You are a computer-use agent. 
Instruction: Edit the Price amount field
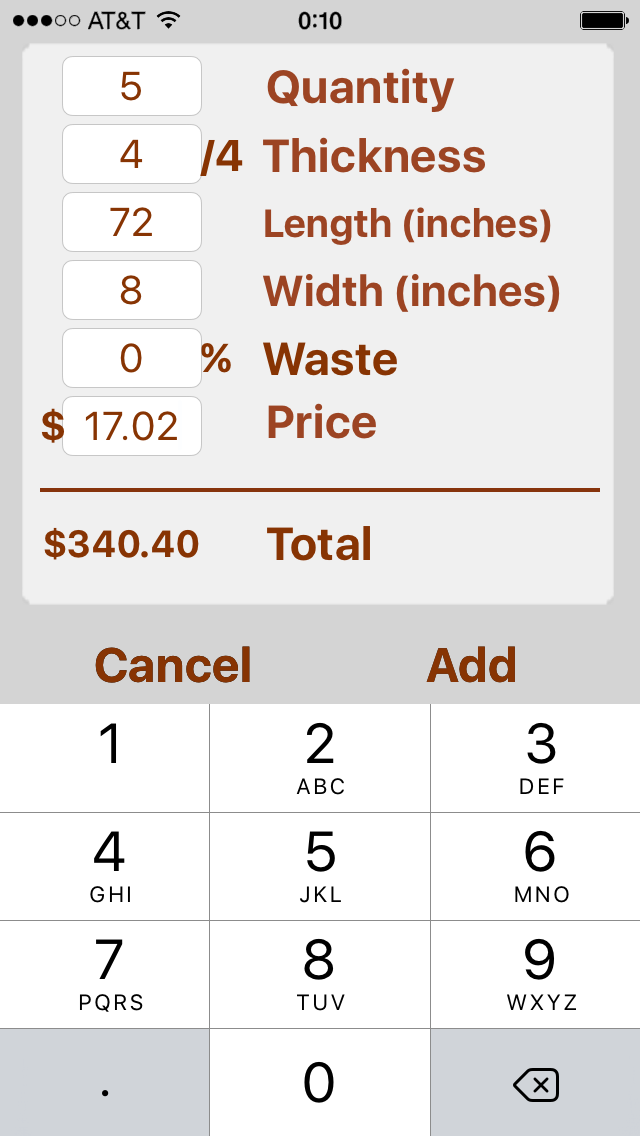point(132,426)
